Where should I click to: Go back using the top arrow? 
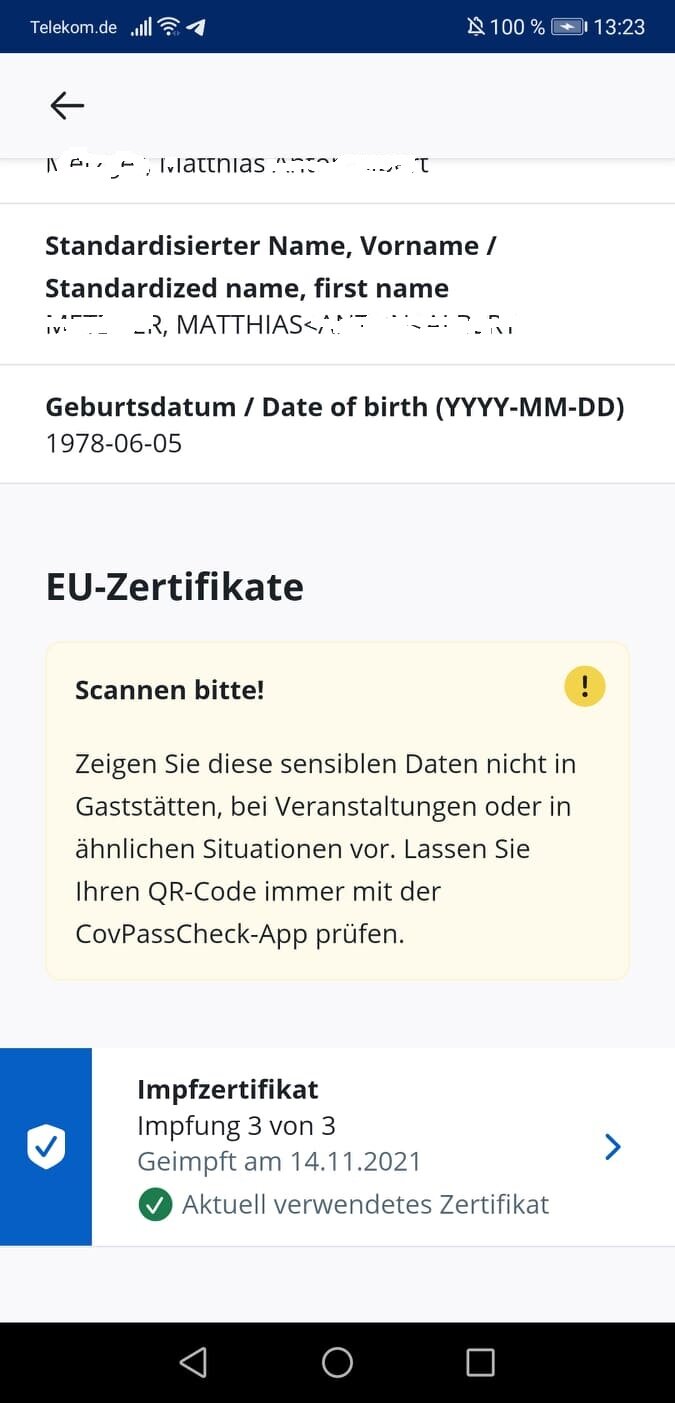click(67, 105)
